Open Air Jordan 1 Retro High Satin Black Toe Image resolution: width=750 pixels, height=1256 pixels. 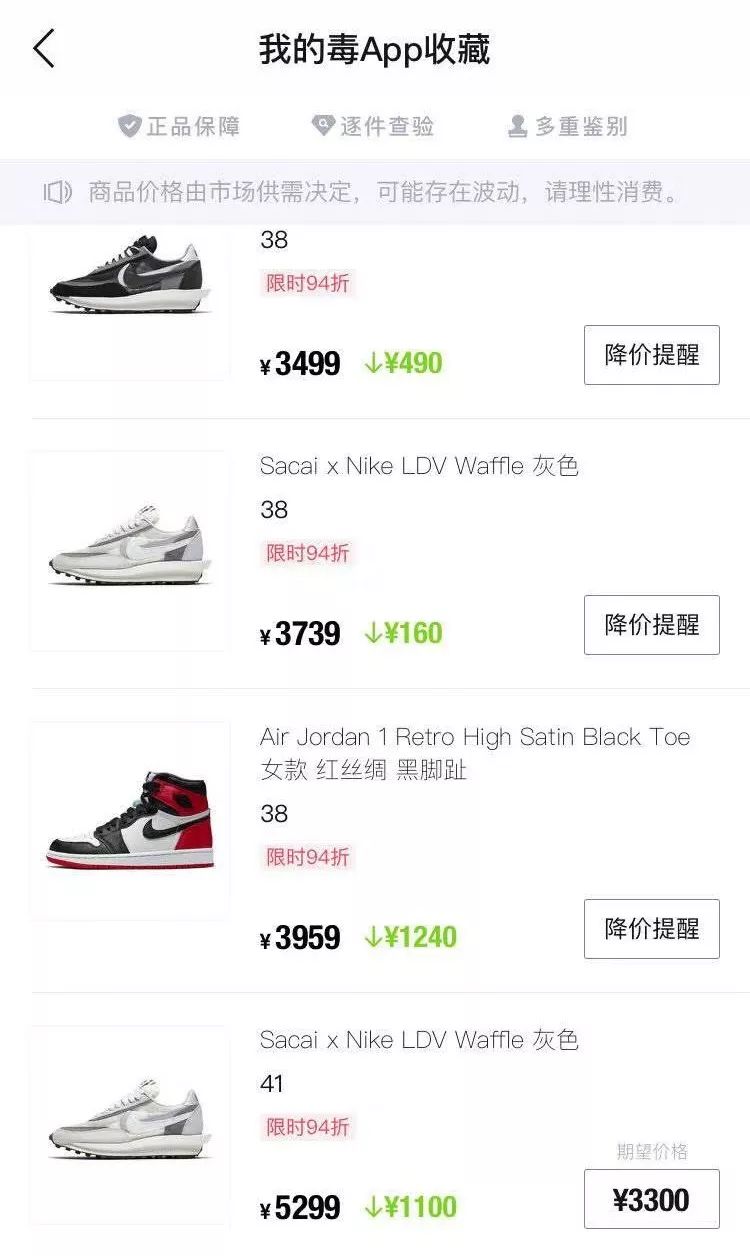click(474, 738)
